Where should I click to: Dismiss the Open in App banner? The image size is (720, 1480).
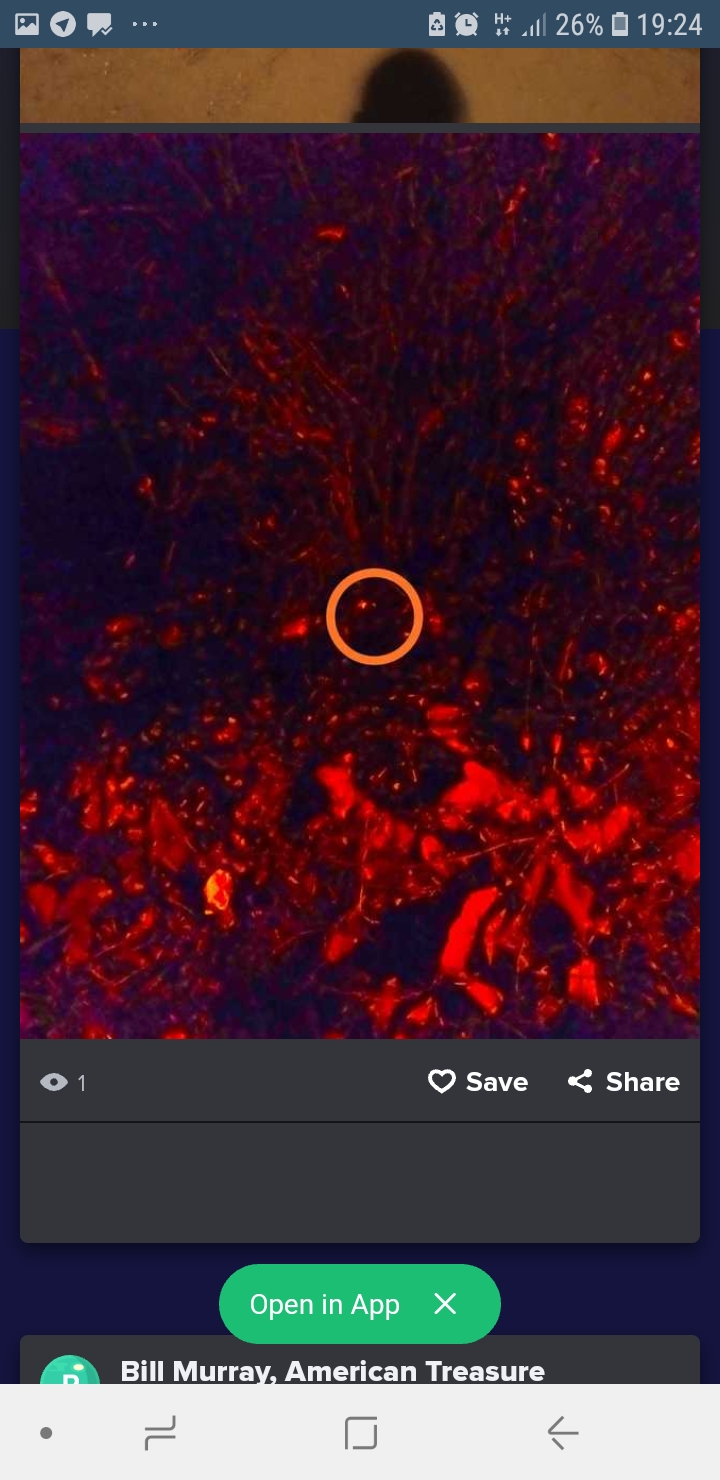[x=445, y=1304]
